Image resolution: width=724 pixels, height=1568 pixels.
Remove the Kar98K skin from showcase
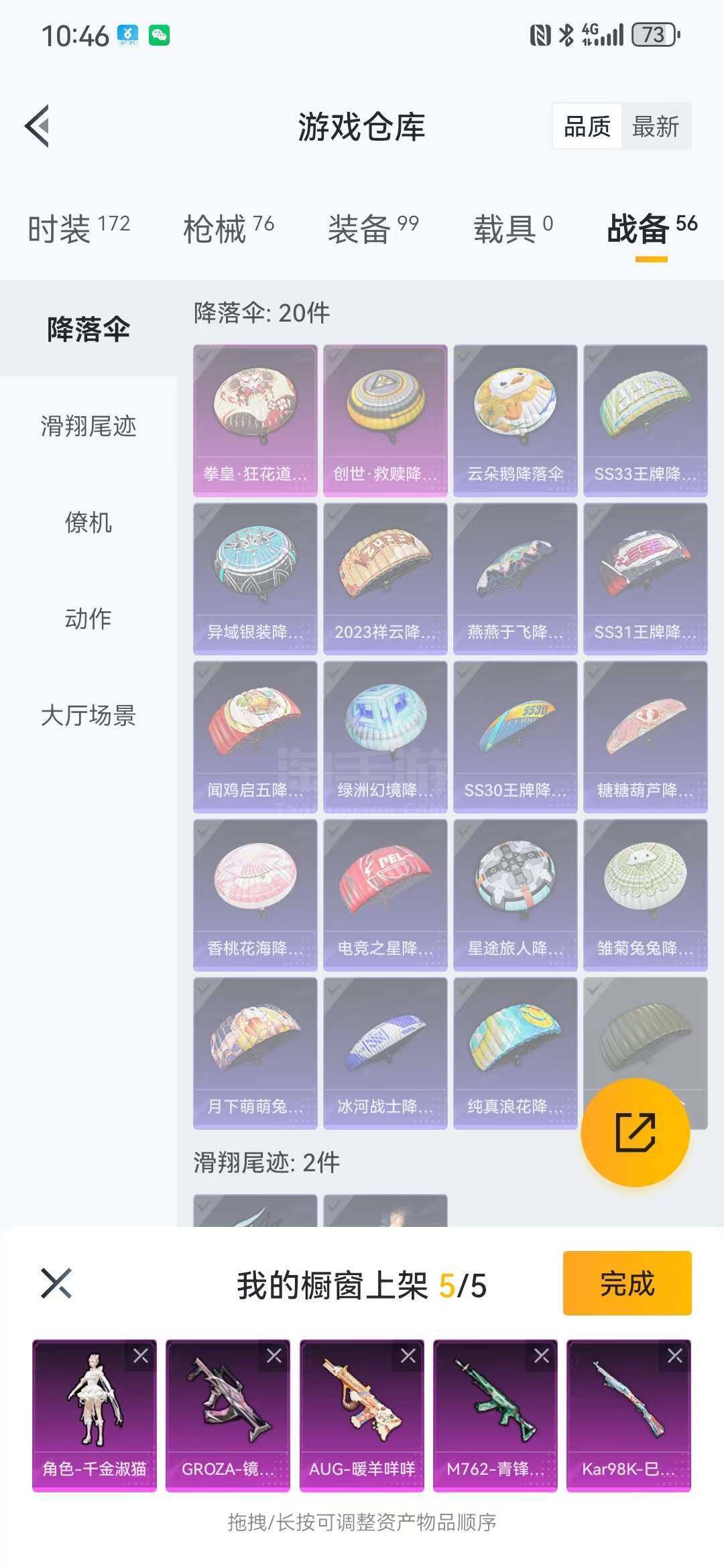click(x=674, y=1356)
